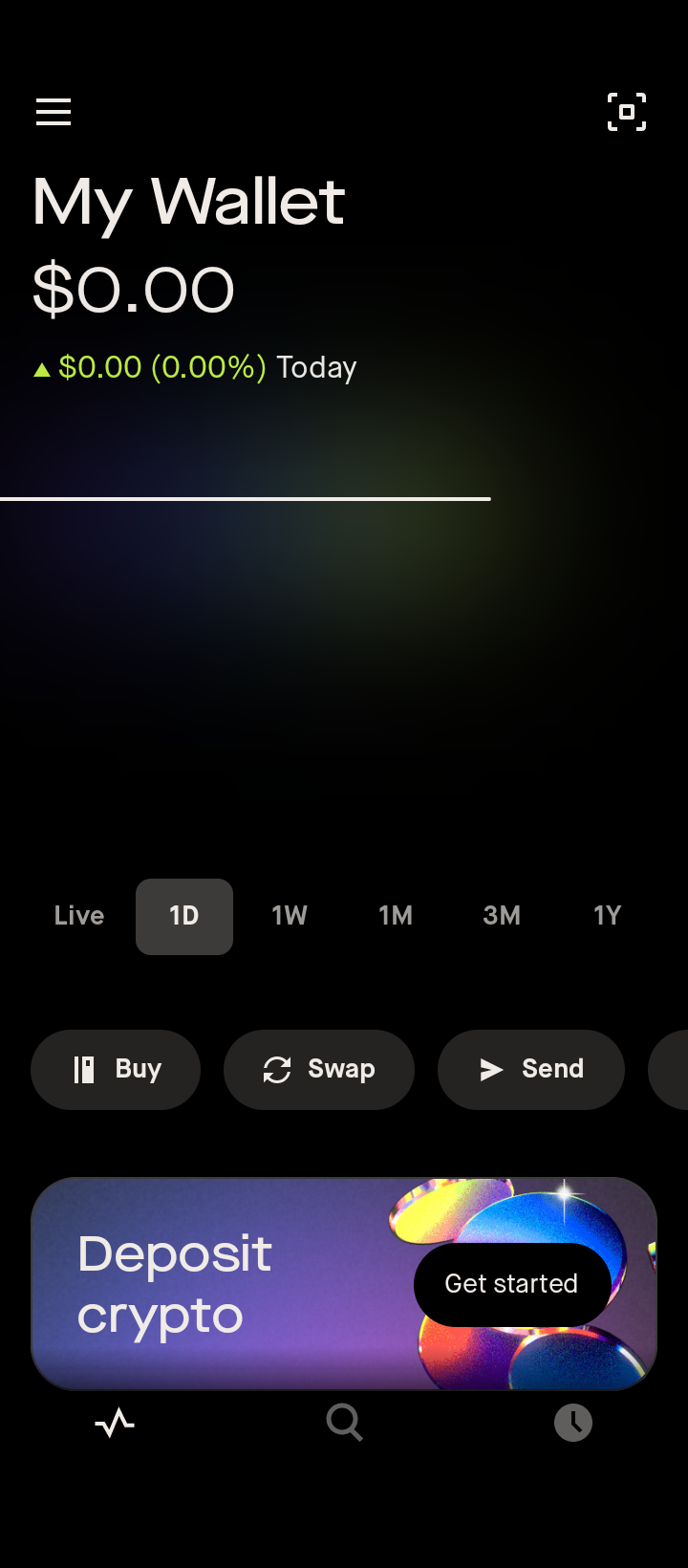Open the history clock tab
Viewport: 688px width, 1568px height.
click(573, 1424)
